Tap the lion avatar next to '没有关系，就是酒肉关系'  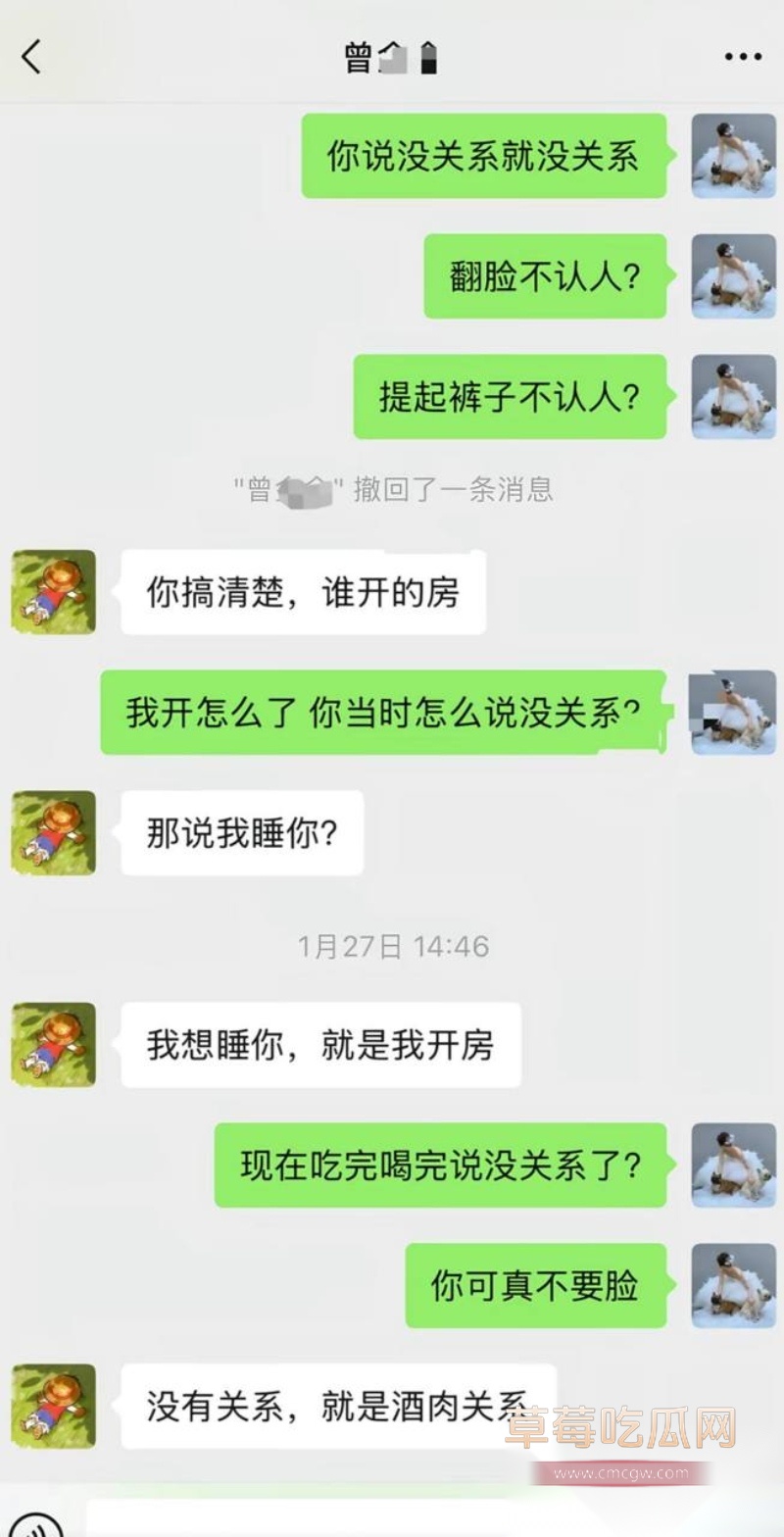click(x=52, y=1406)
